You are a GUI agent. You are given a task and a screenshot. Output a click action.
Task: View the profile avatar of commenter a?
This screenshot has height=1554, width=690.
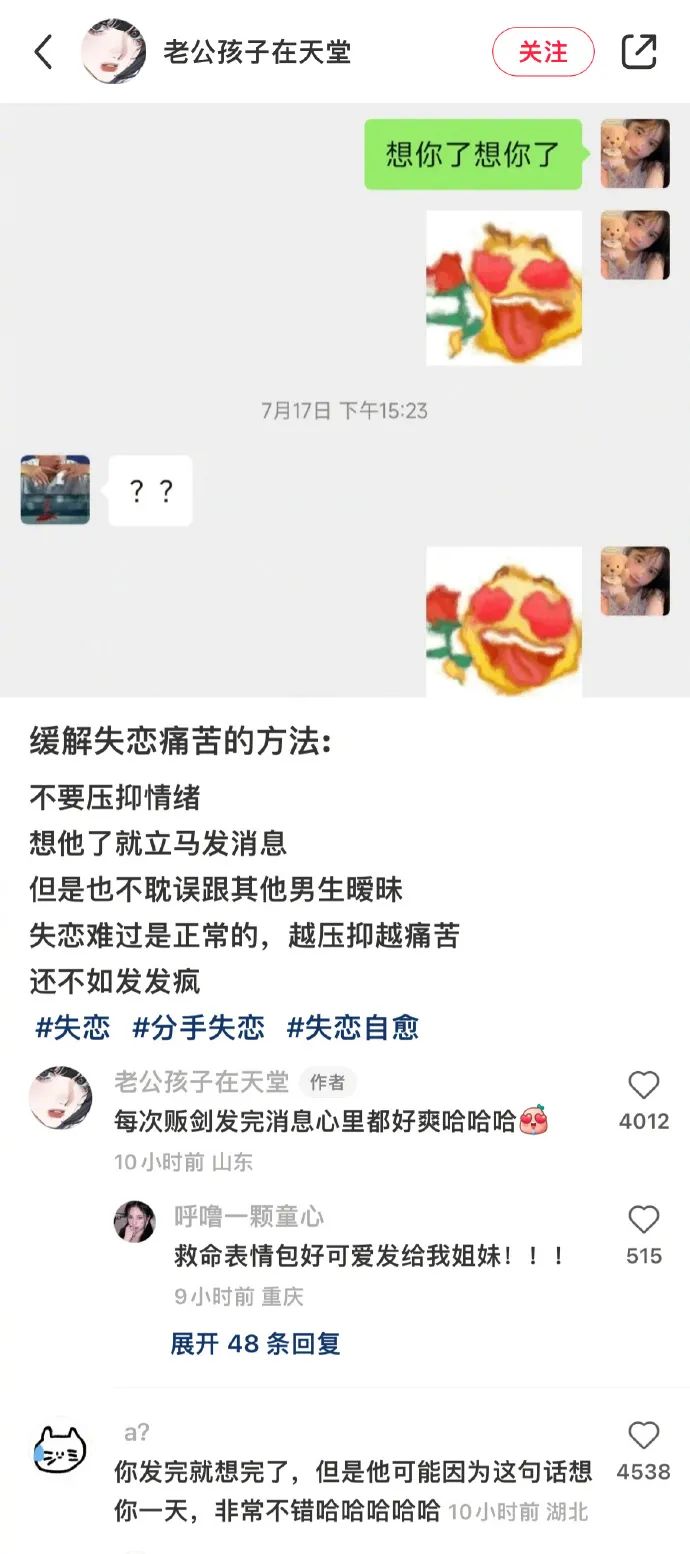[60, 1448]
